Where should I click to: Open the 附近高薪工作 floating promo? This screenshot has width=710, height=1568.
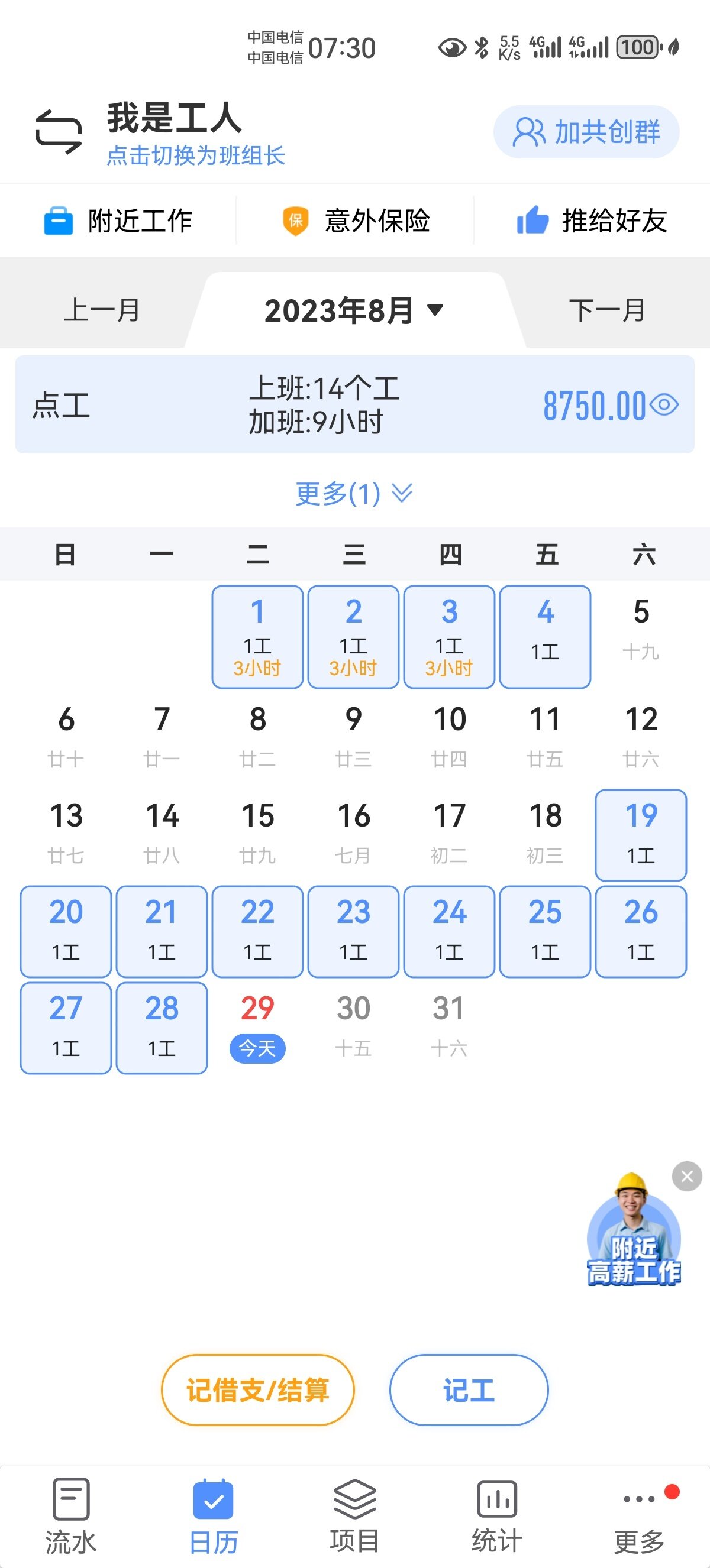(x=633, y=1236)
